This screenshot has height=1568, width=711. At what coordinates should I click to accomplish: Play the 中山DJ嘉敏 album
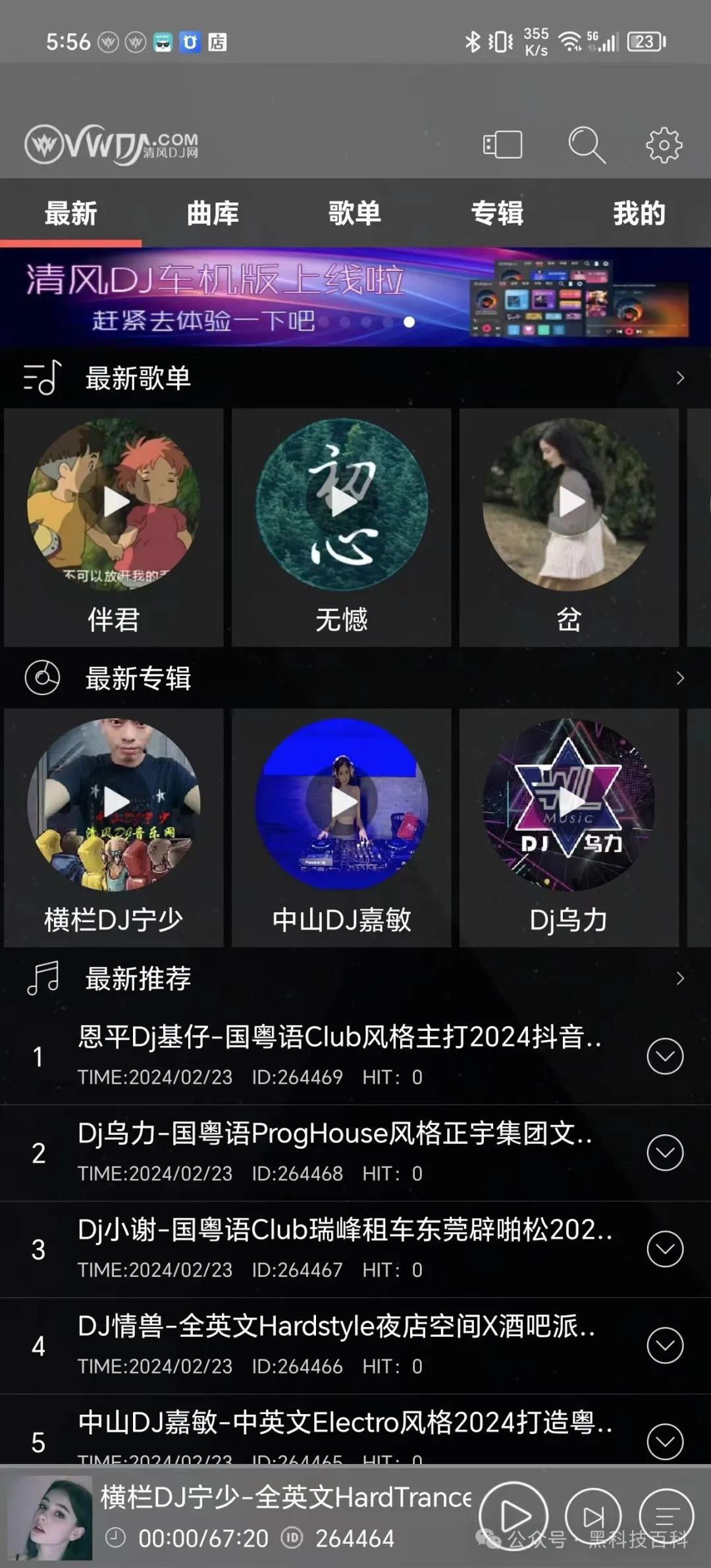point(342,803)
